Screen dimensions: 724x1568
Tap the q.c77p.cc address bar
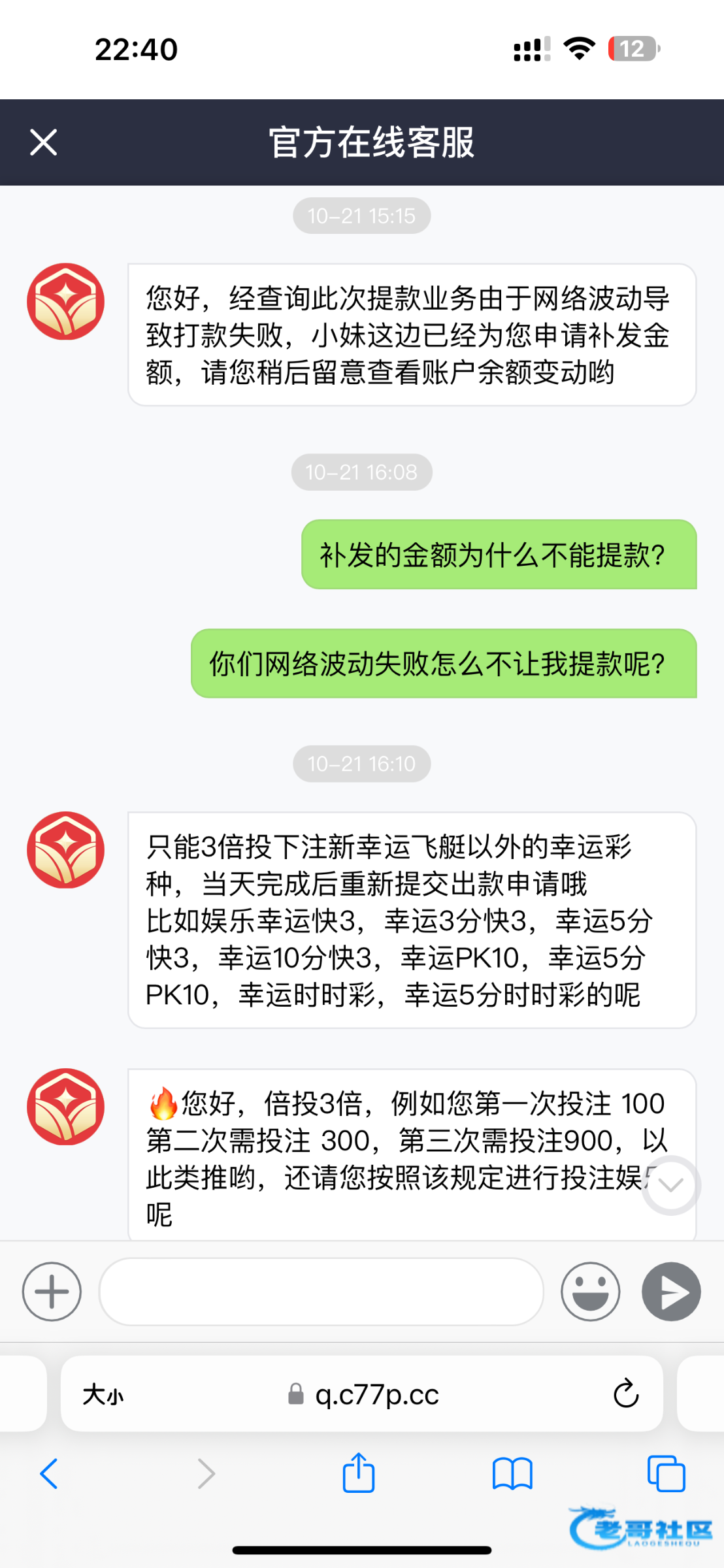(363, 1395)
